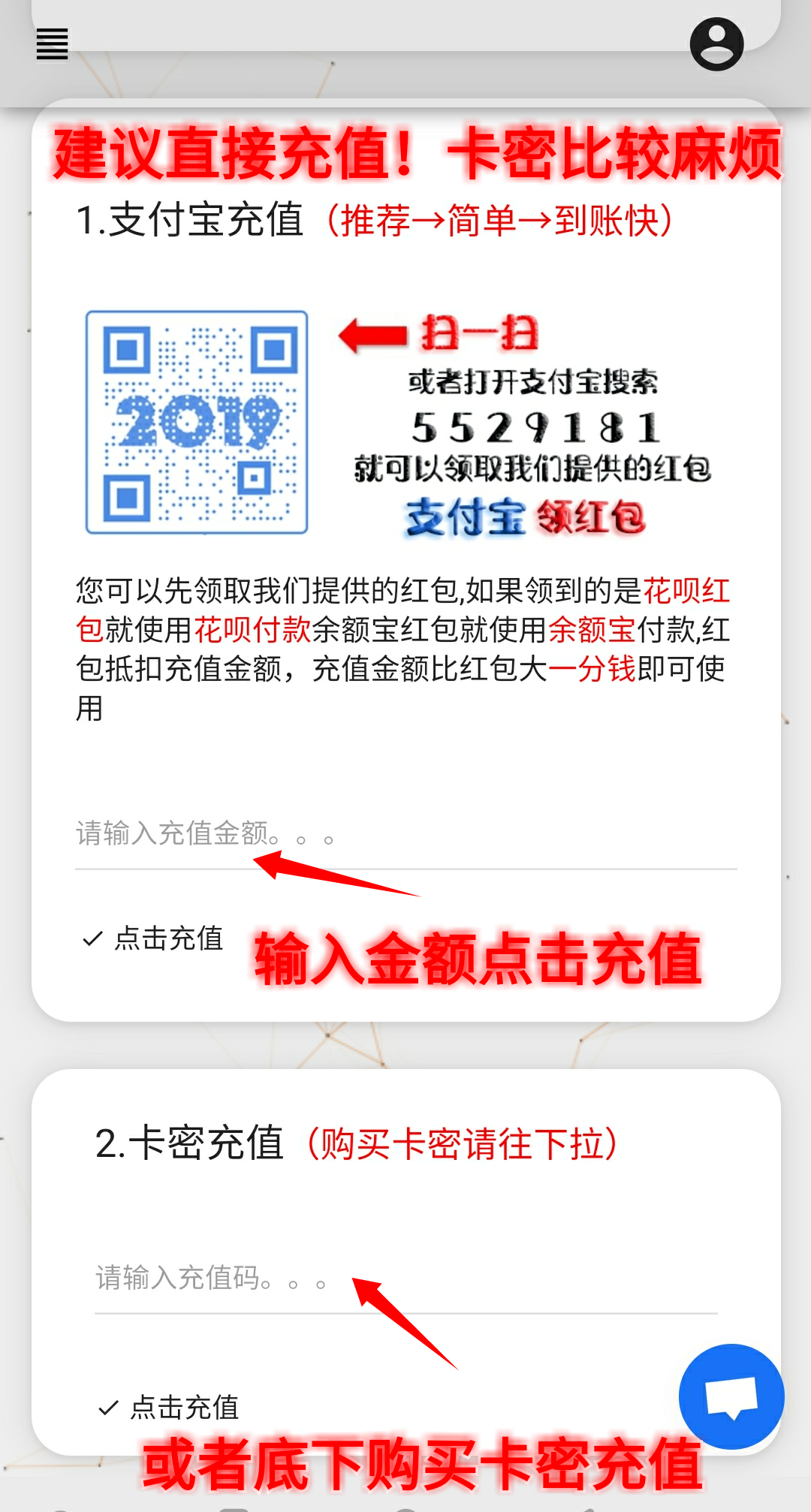Image resolution: width=811 pixels, height=1512 pixels.
Task: Open the hamburger menu
Action: click(x=53, y=44)
